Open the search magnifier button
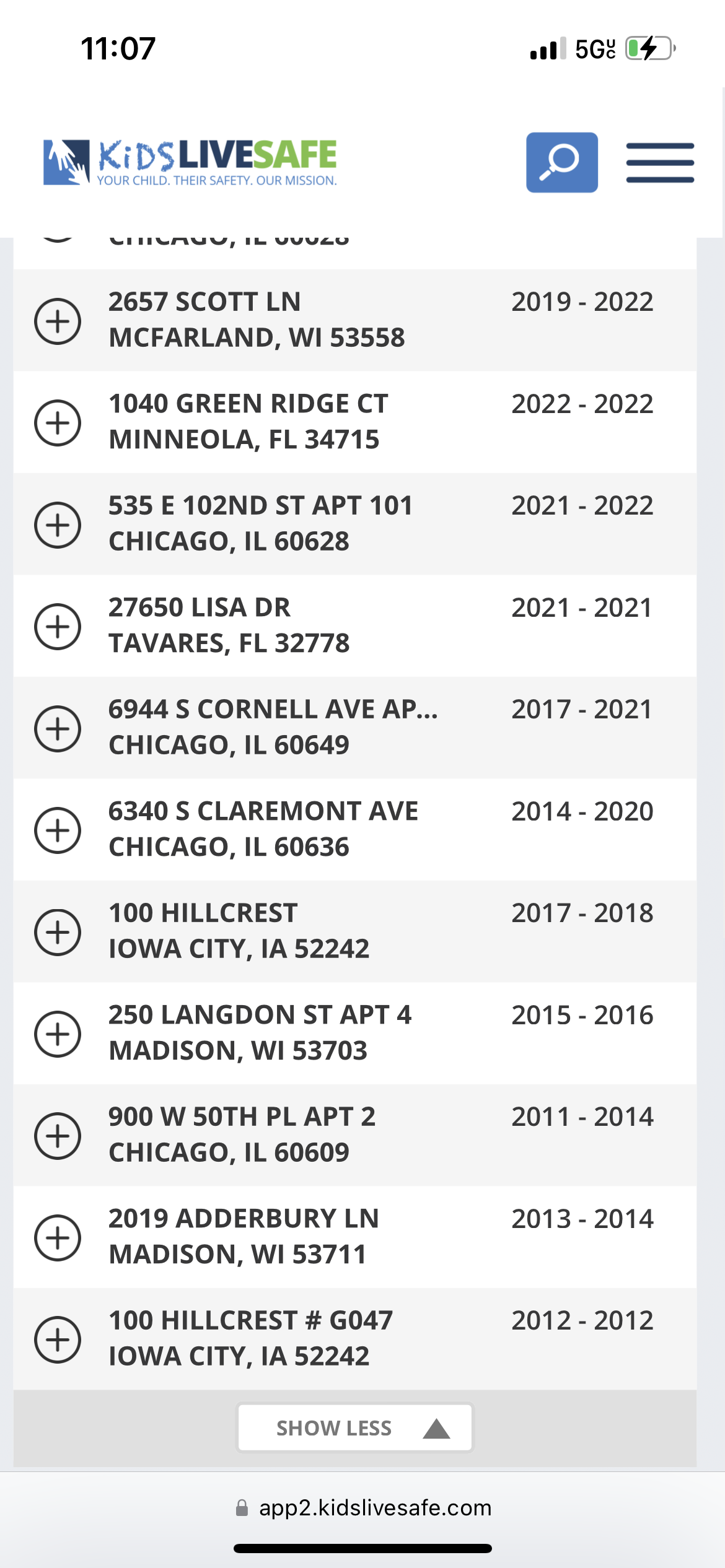 click(561, 162)
